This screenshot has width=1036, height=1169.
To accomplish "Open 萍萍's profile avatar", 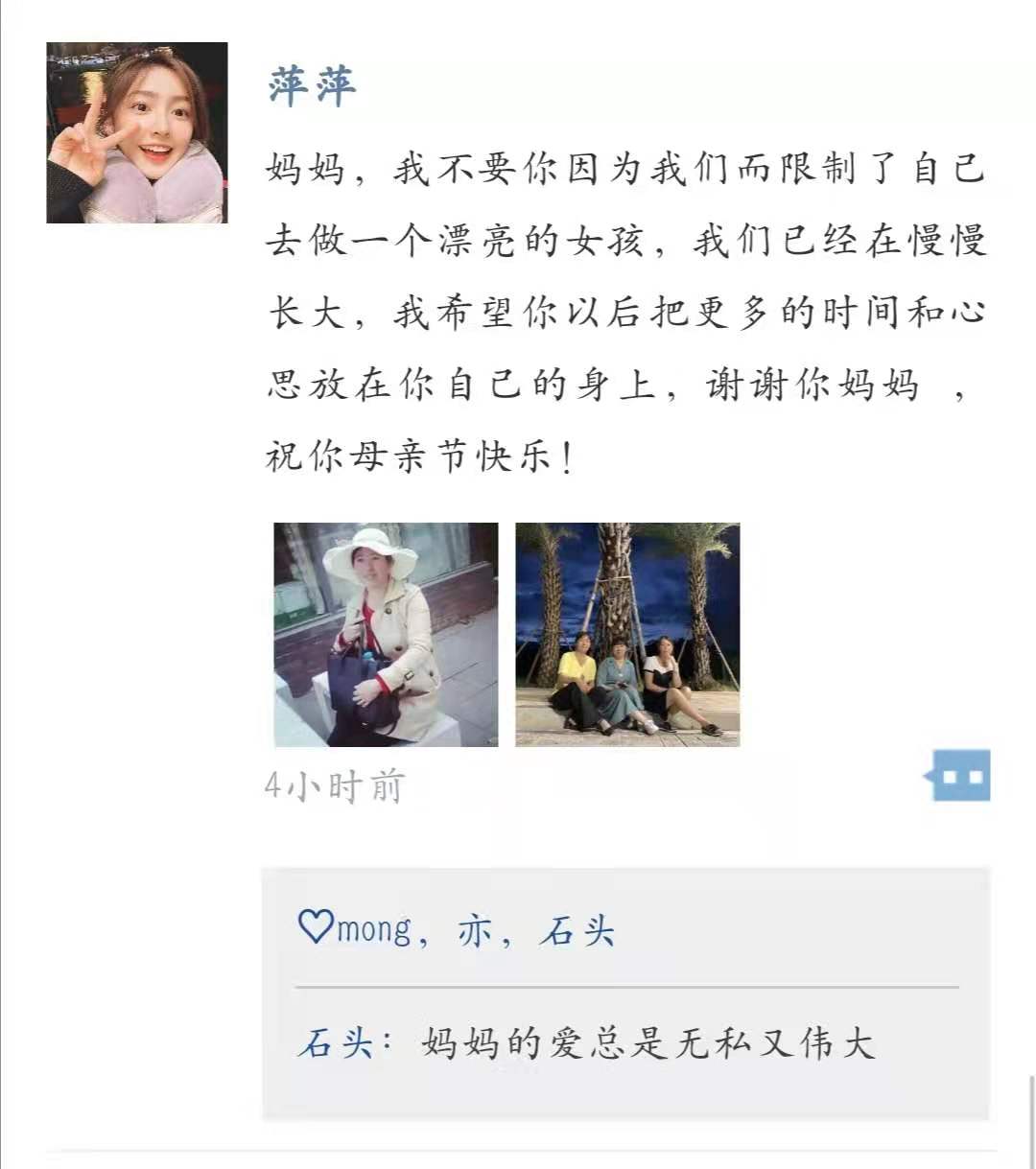I will click(x=137, y=132).
